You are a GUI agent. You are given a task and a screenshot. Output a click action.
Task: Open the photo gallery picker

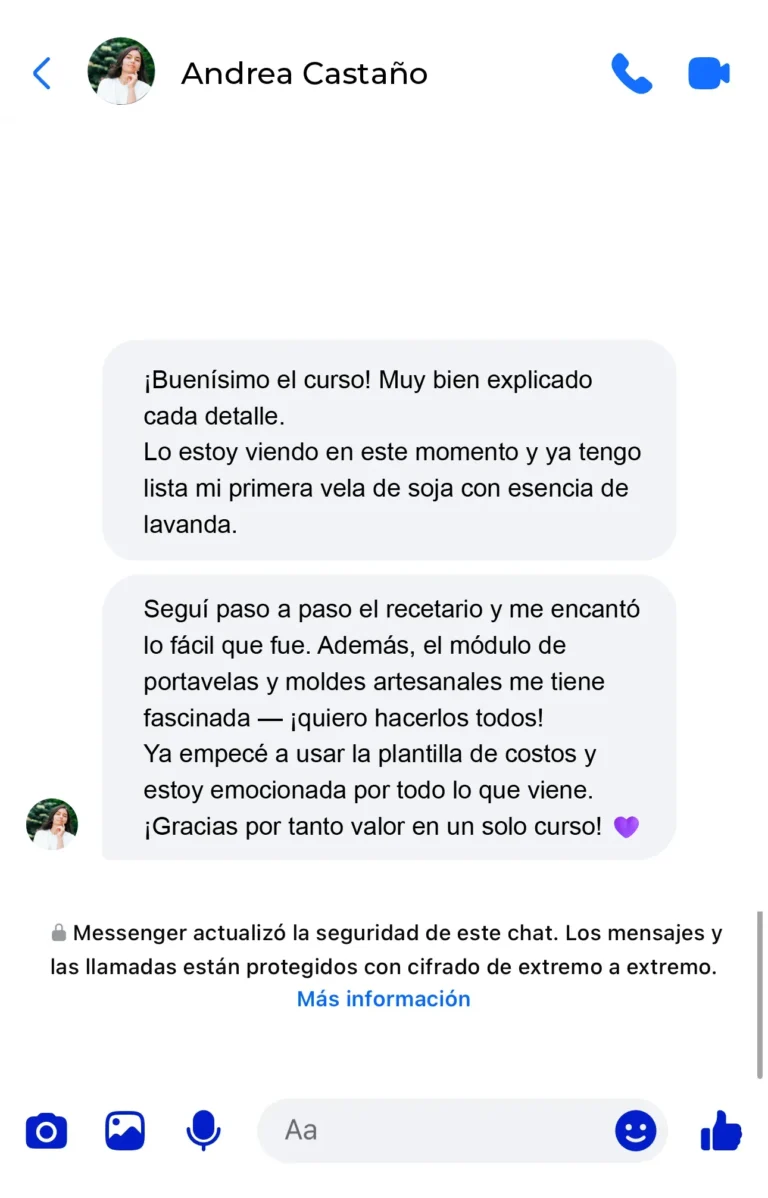tap(125, 1131)
